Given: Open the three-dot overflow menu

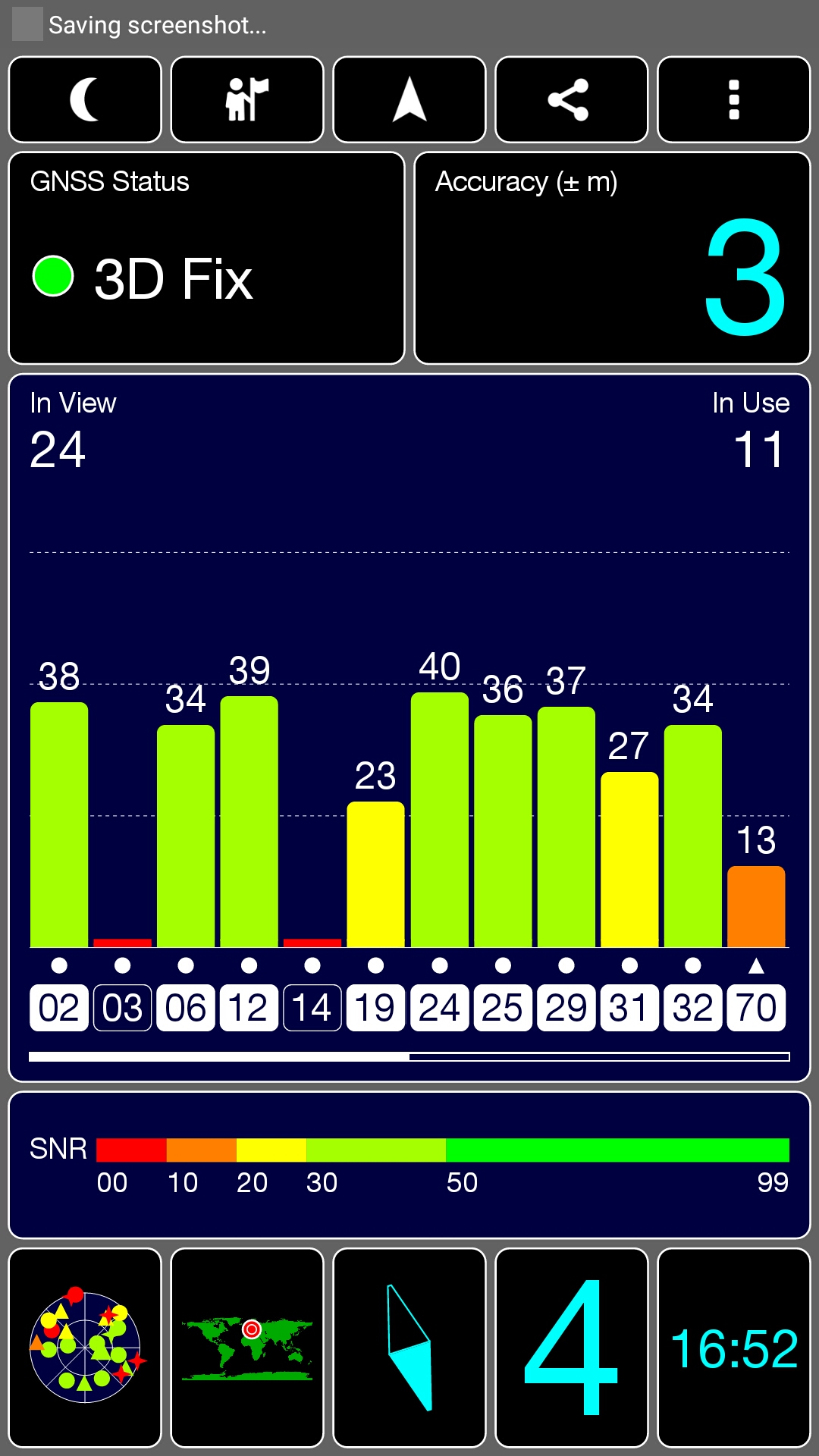Looking at the screenshot, I should coord(734,99).
